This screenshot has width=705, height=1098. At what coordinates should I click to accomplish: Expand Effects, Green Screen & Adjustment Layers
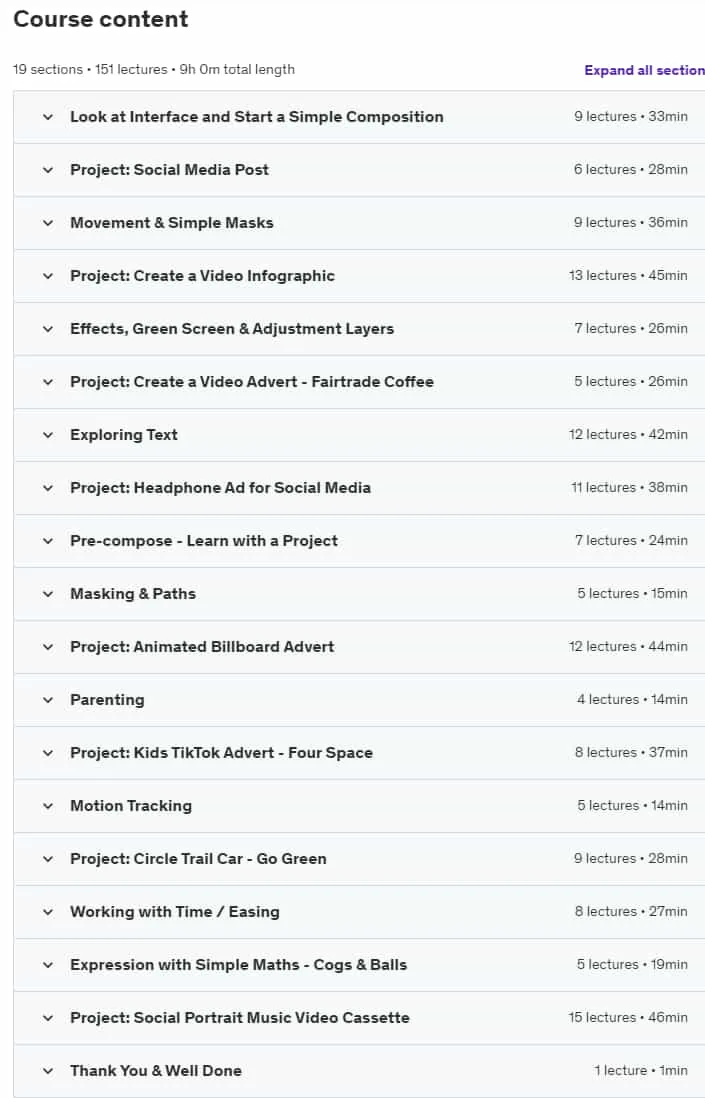pyautogui.click(x=359, y=329)
